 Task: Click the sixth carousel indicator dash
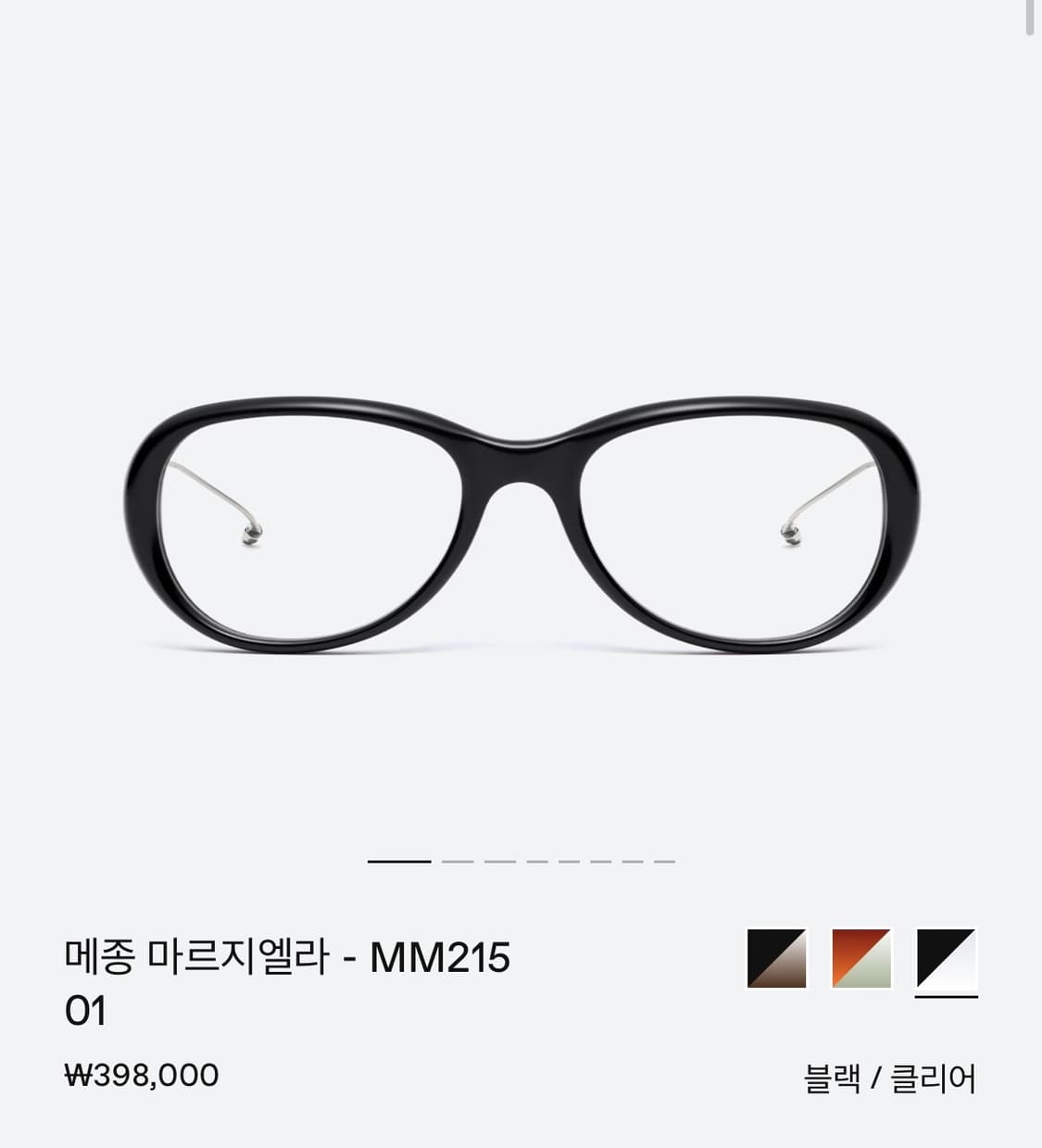click(x=601, y=862)
